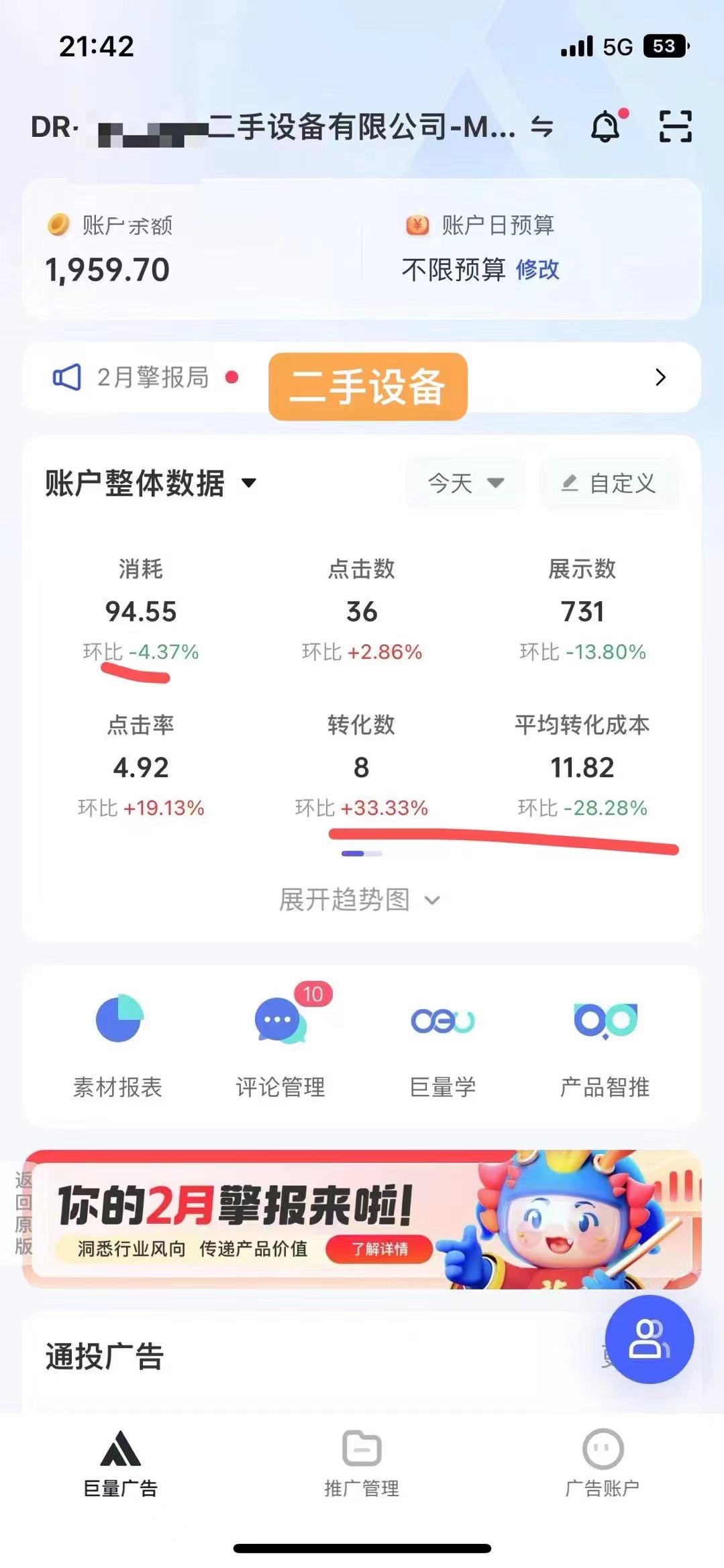Open the notifications bell
Screen dimensions: 724x1568
(x=606, y=126)
